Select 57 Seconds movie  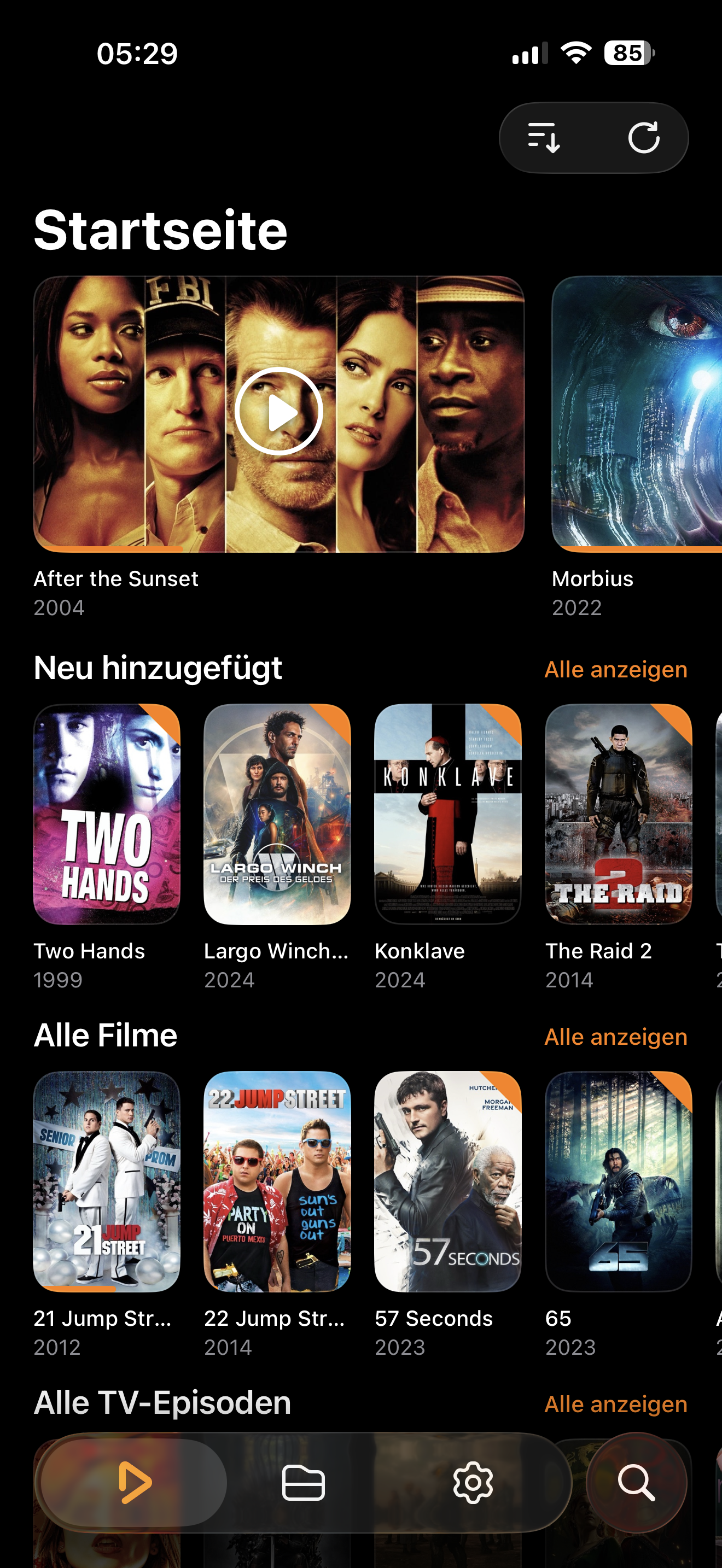tap(447, 1181)
